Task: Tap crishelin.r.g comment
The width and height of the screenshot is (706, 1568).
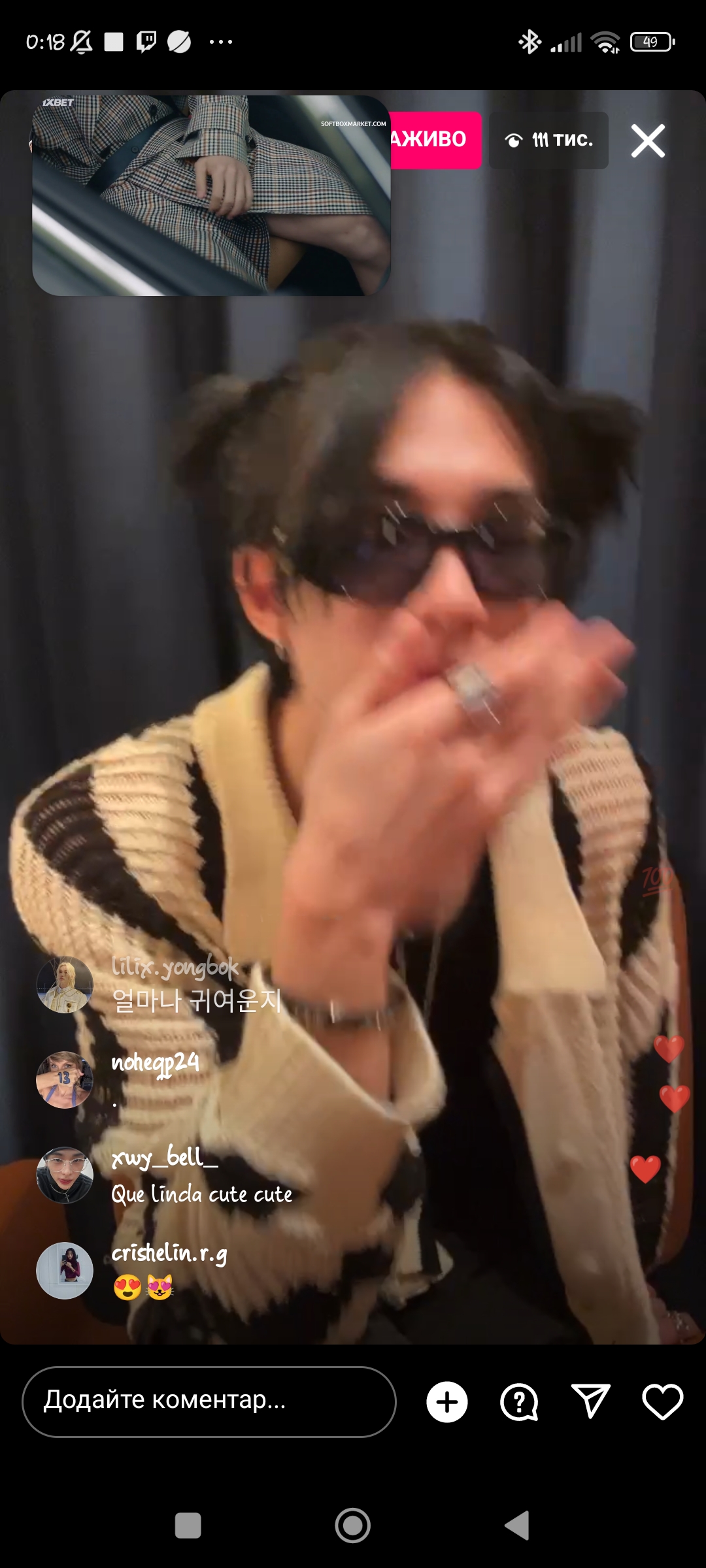Action: tap(169, 1269)
